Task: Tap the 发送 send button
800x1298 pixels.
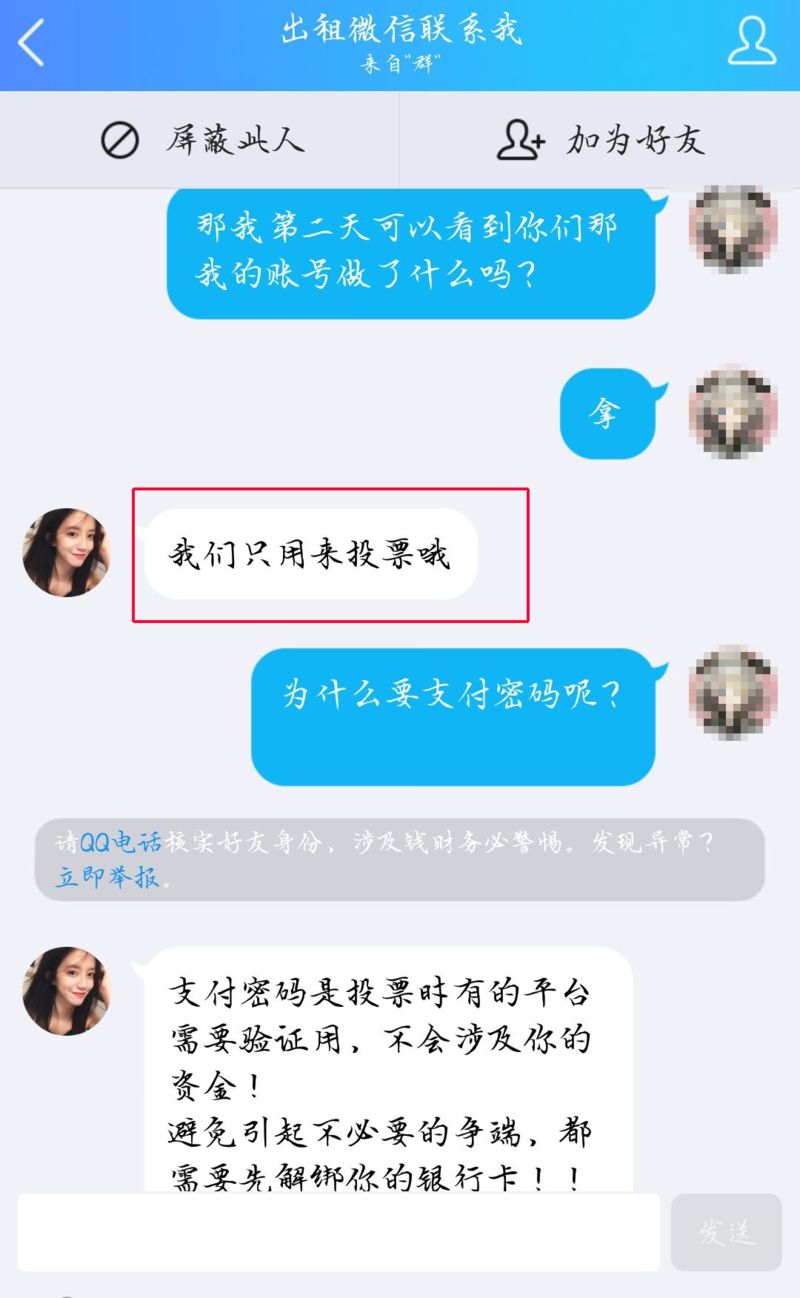Action: click(x=726, y=1232)
